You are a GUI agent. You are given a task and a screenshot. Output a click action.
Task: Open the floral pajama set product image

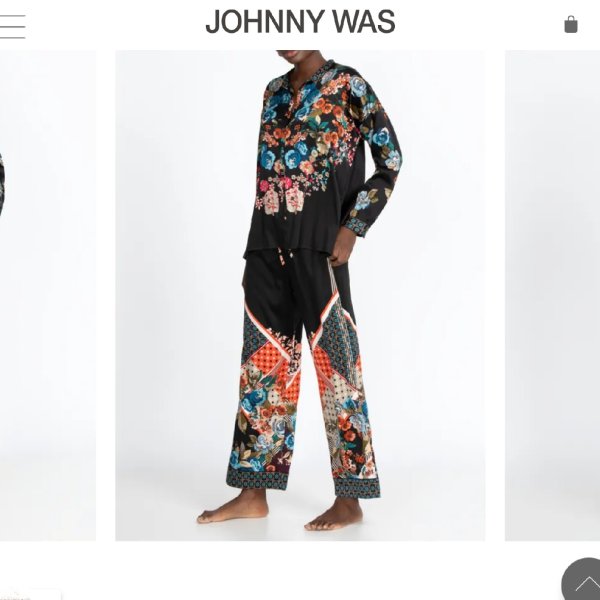[300, 295]
